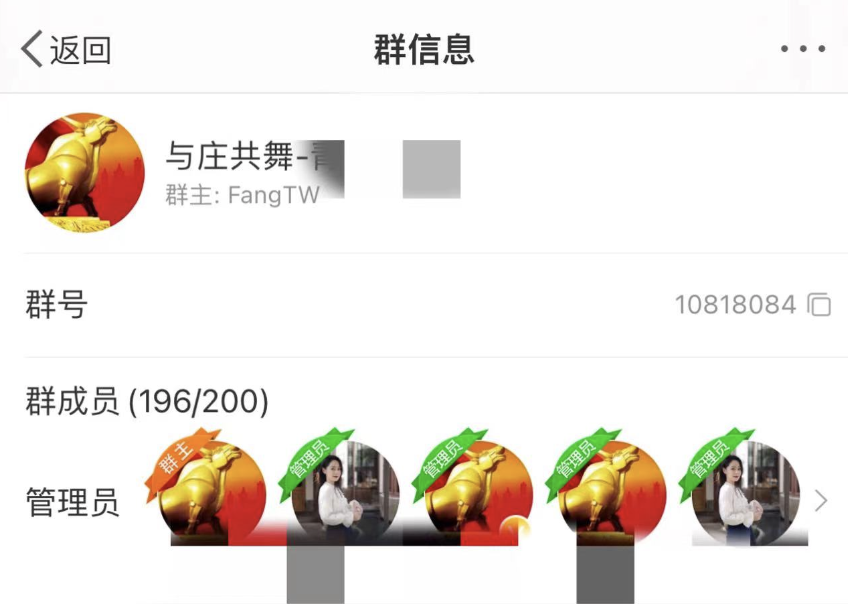View the group owner's 群主 avatar
848x604 pixels.
coord(212,492)
